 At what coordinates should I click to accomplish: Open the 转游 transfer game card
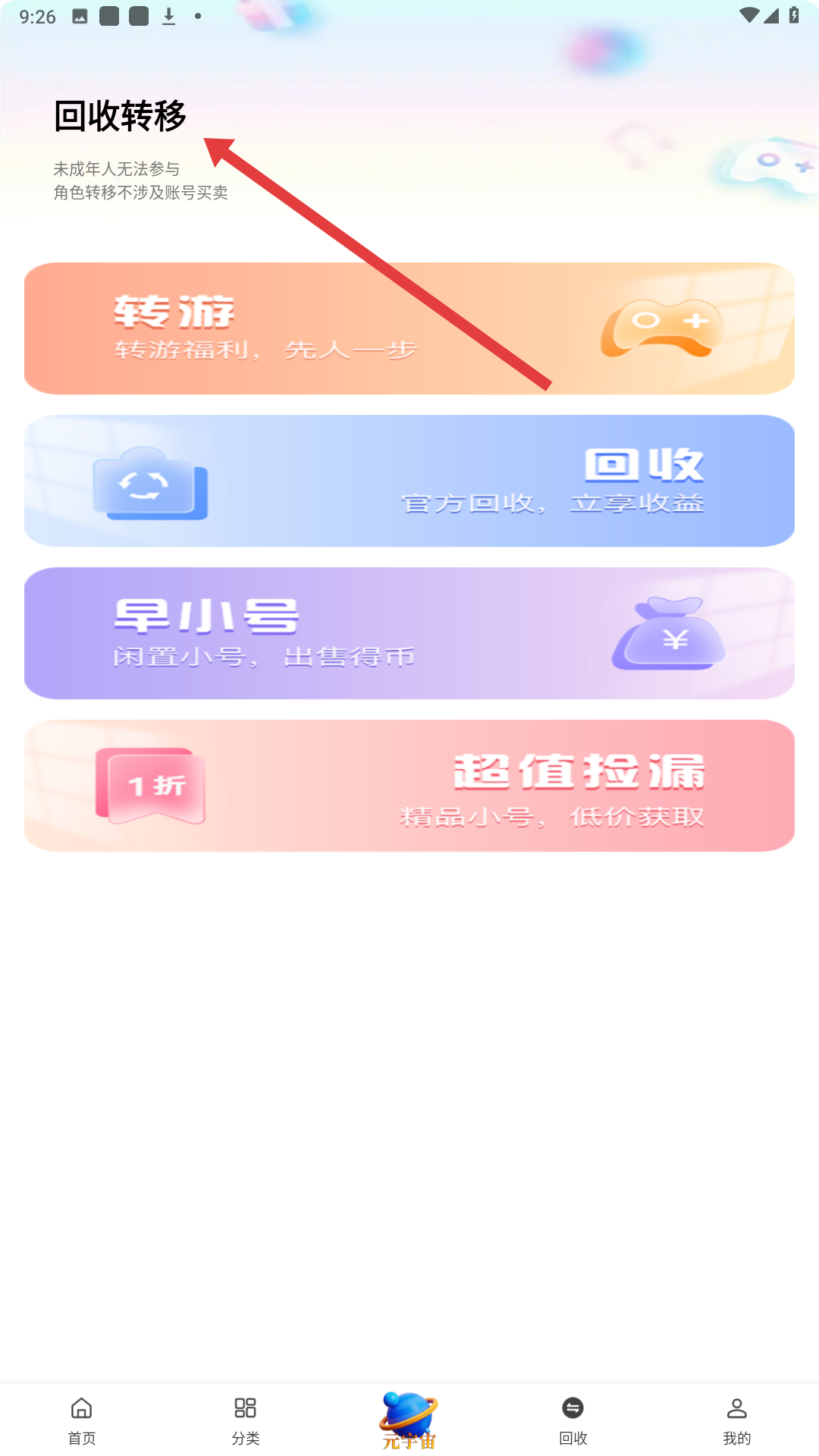coord(409,328)
